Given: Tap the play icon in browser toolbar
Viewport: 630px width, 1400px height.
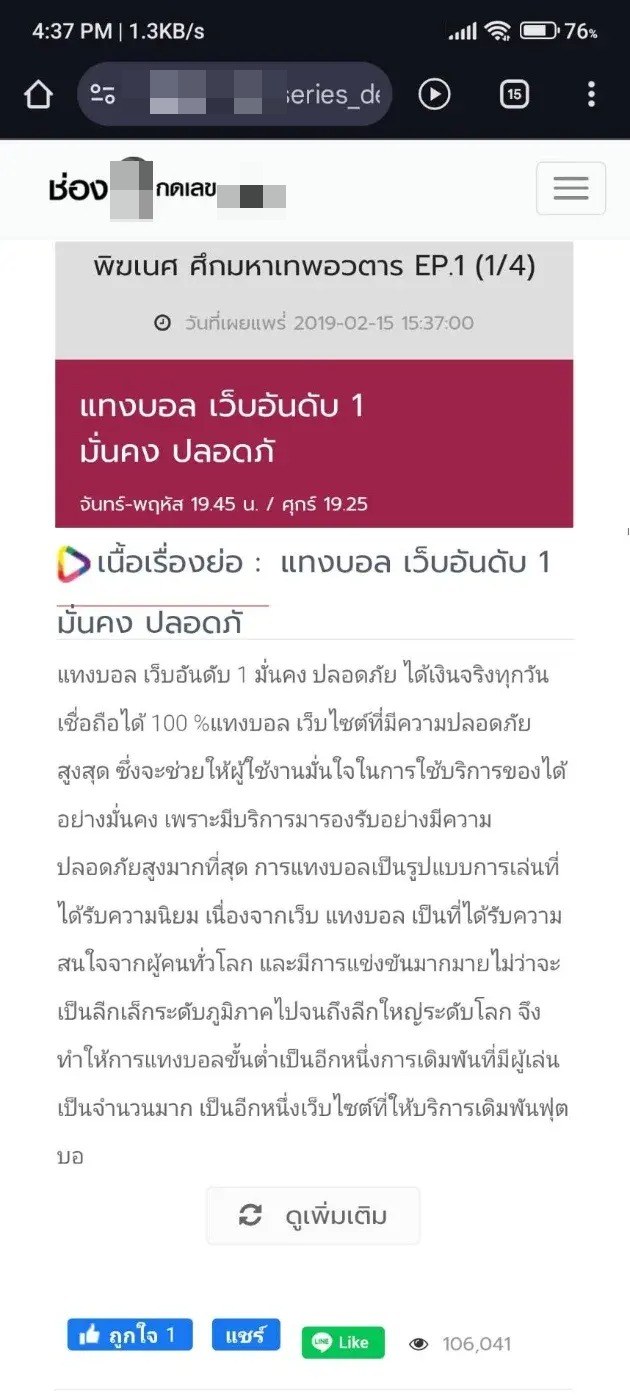Looking at the screenshot, I should point(434,95).
